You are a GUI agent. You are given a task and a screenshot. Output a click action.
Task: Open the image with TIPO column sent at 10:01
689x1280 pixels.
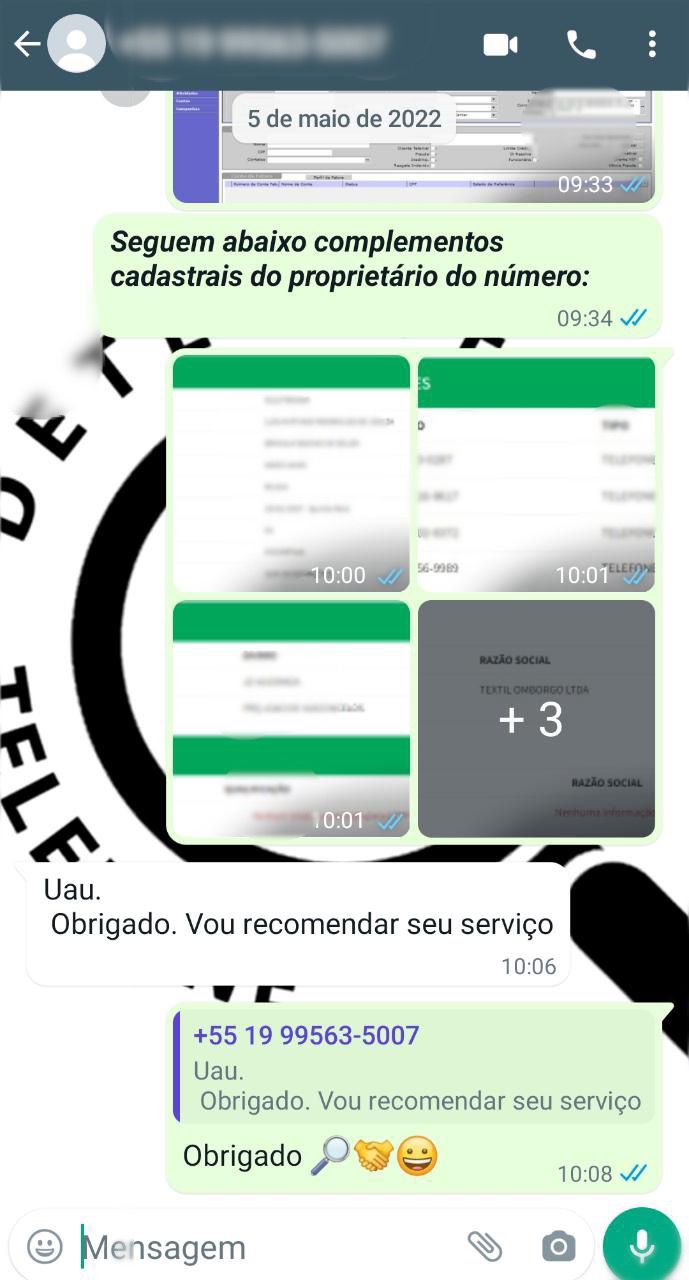pyautogui.click(x=536, y=473)
